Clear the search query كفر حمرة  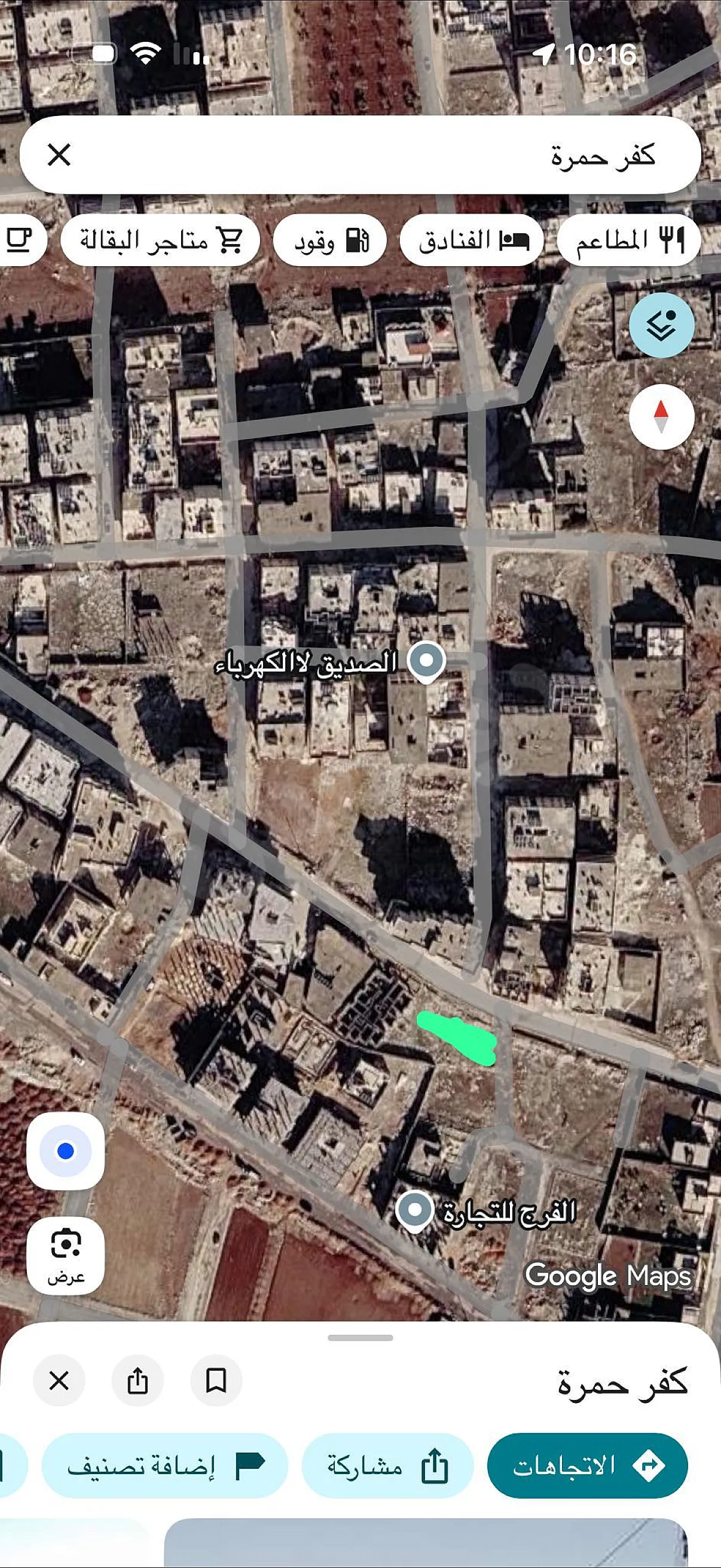pos(59,155)
